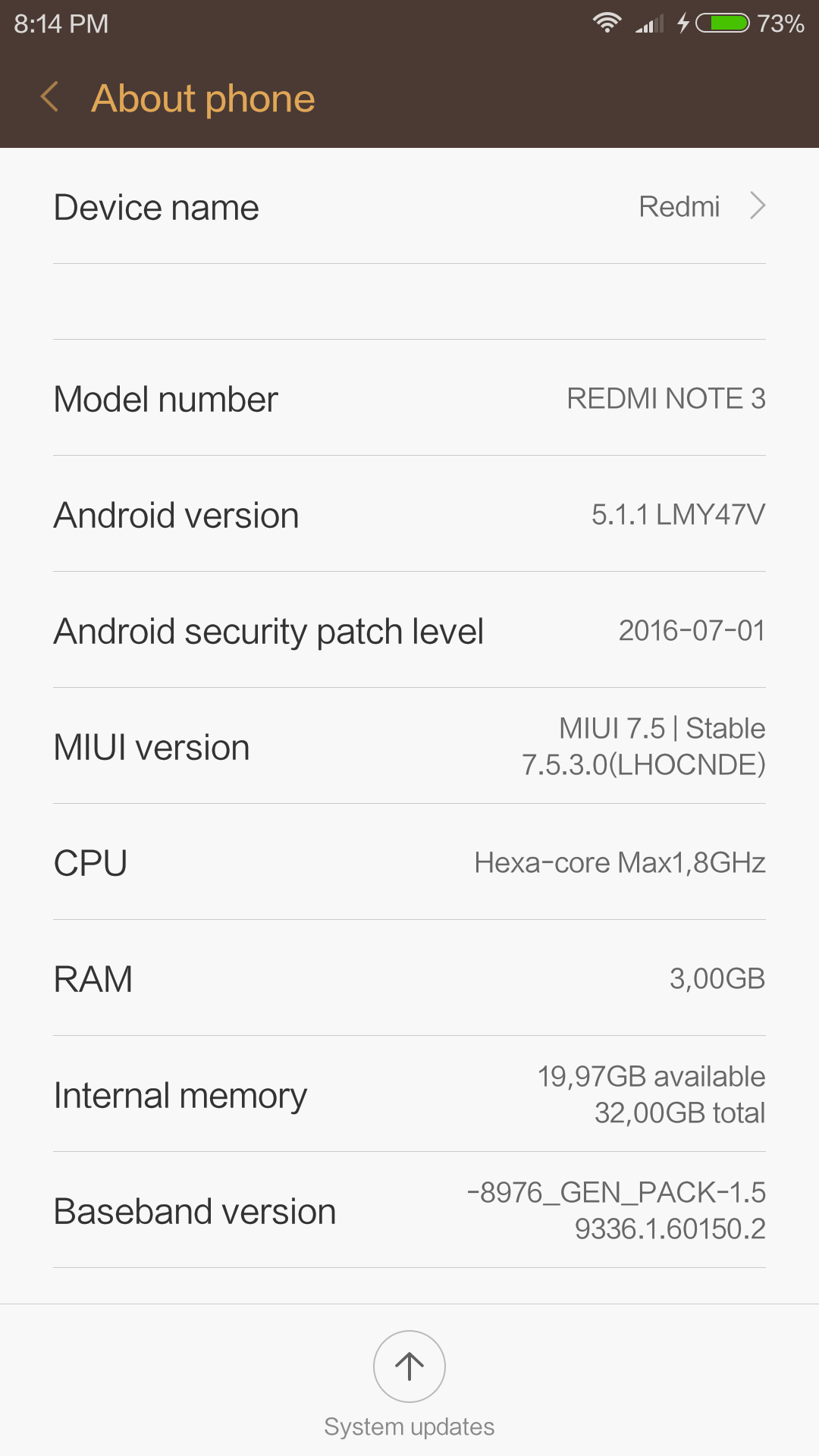Tap the System updates button
The image size is (819, 1456).
(x=409, y=1367)
